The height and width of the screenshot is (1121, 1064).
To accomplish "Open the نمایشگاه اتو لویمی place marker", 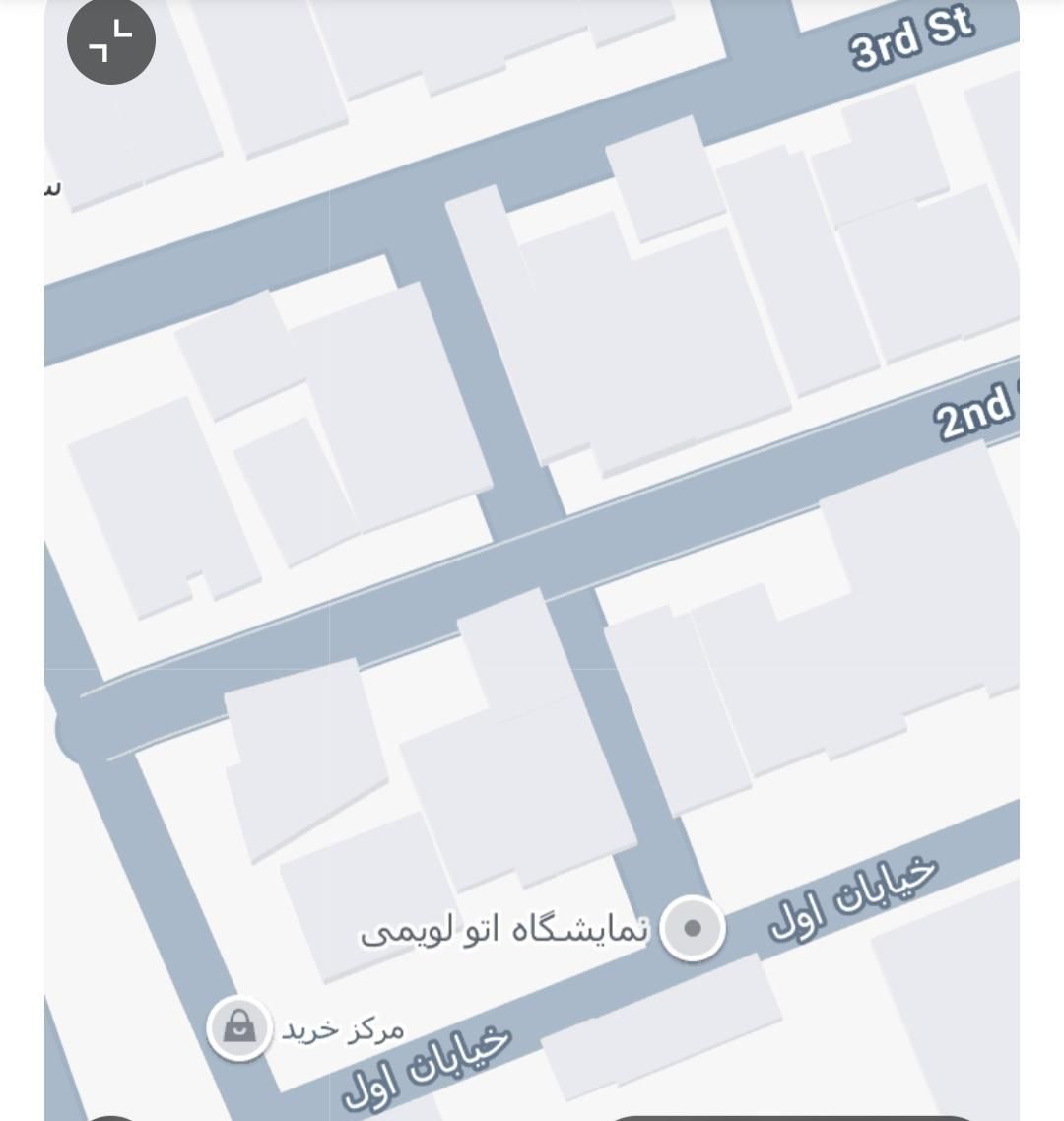I will (692, 928).
